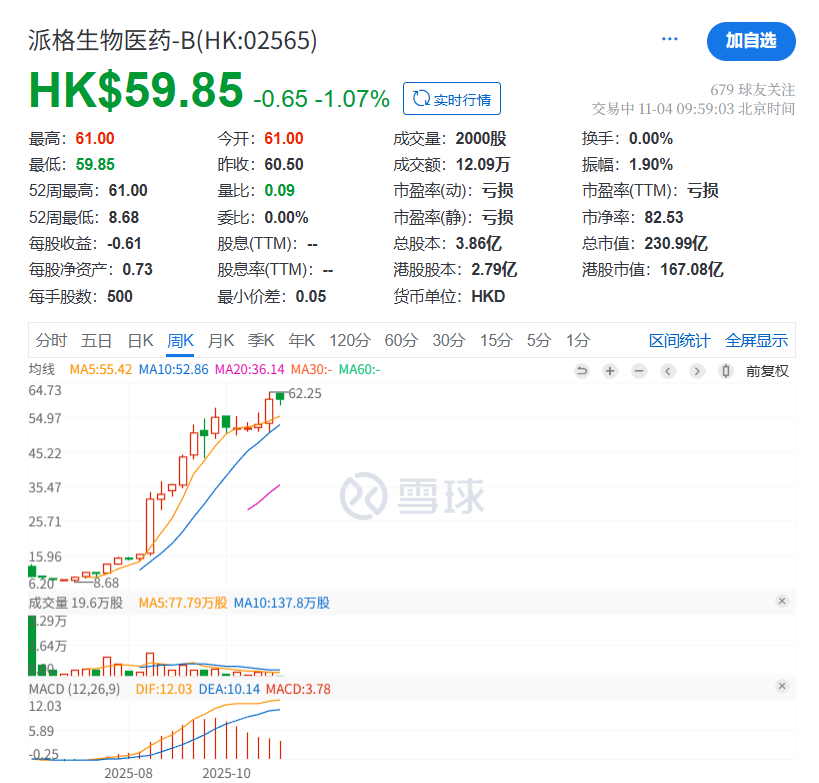Switch to the 1分 interval
The width and height of the screenshot is (819, 783).
[x=577, y=340]
